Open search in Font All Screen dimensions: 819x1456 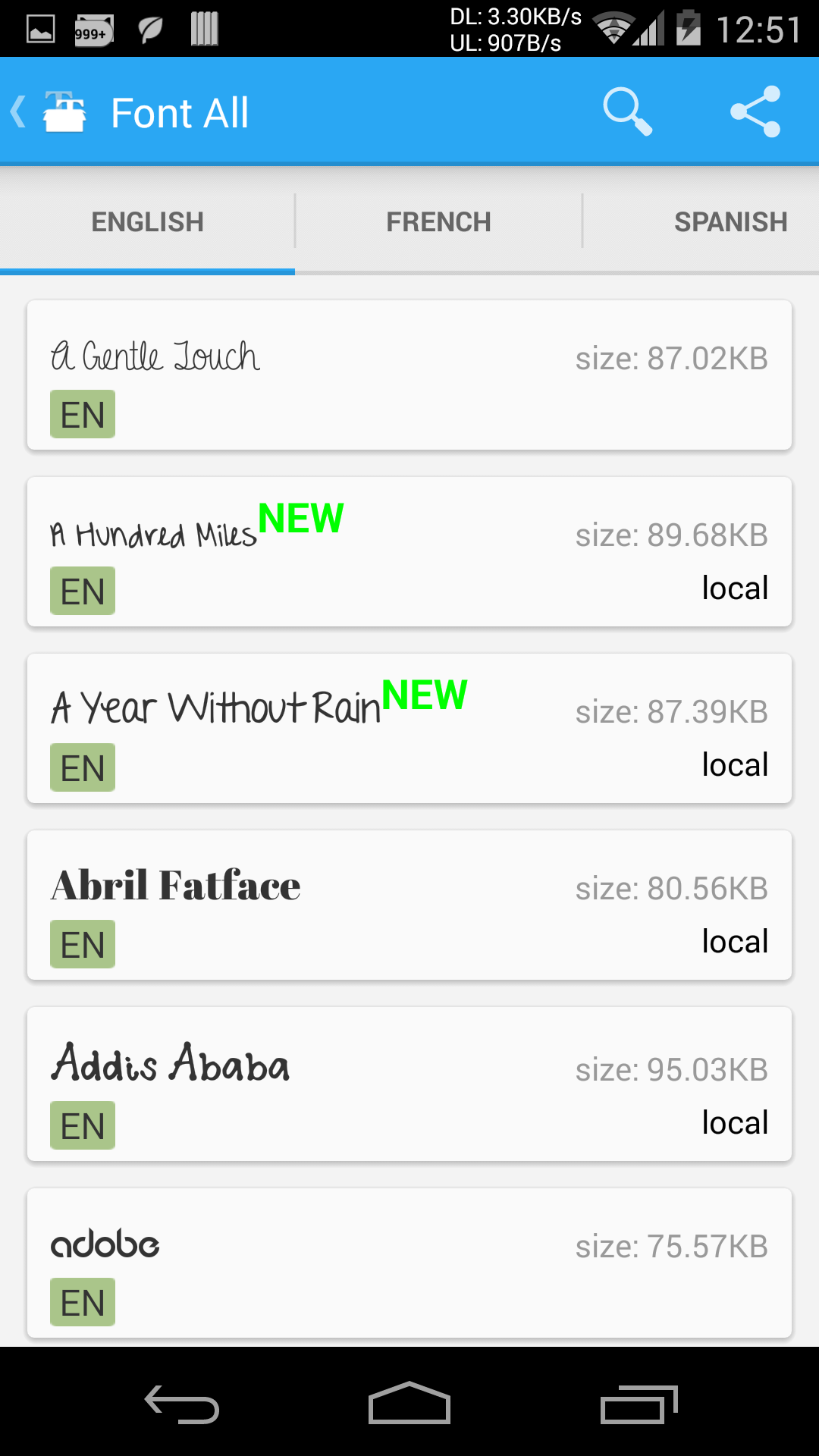[626, 111]
